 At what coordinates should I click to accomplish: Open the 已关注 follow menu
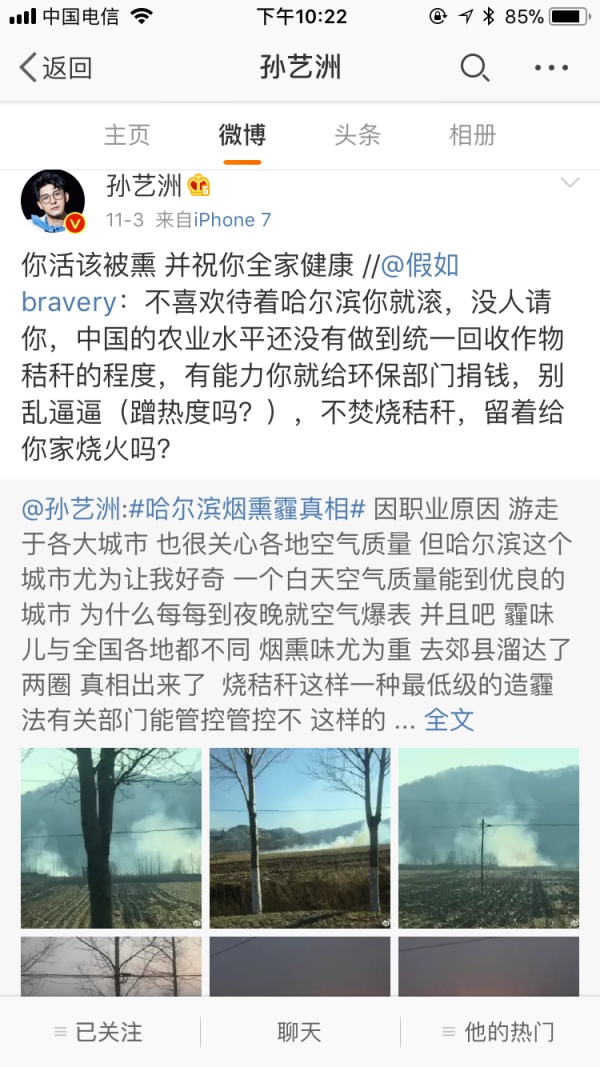click(x=99, y=1032)
